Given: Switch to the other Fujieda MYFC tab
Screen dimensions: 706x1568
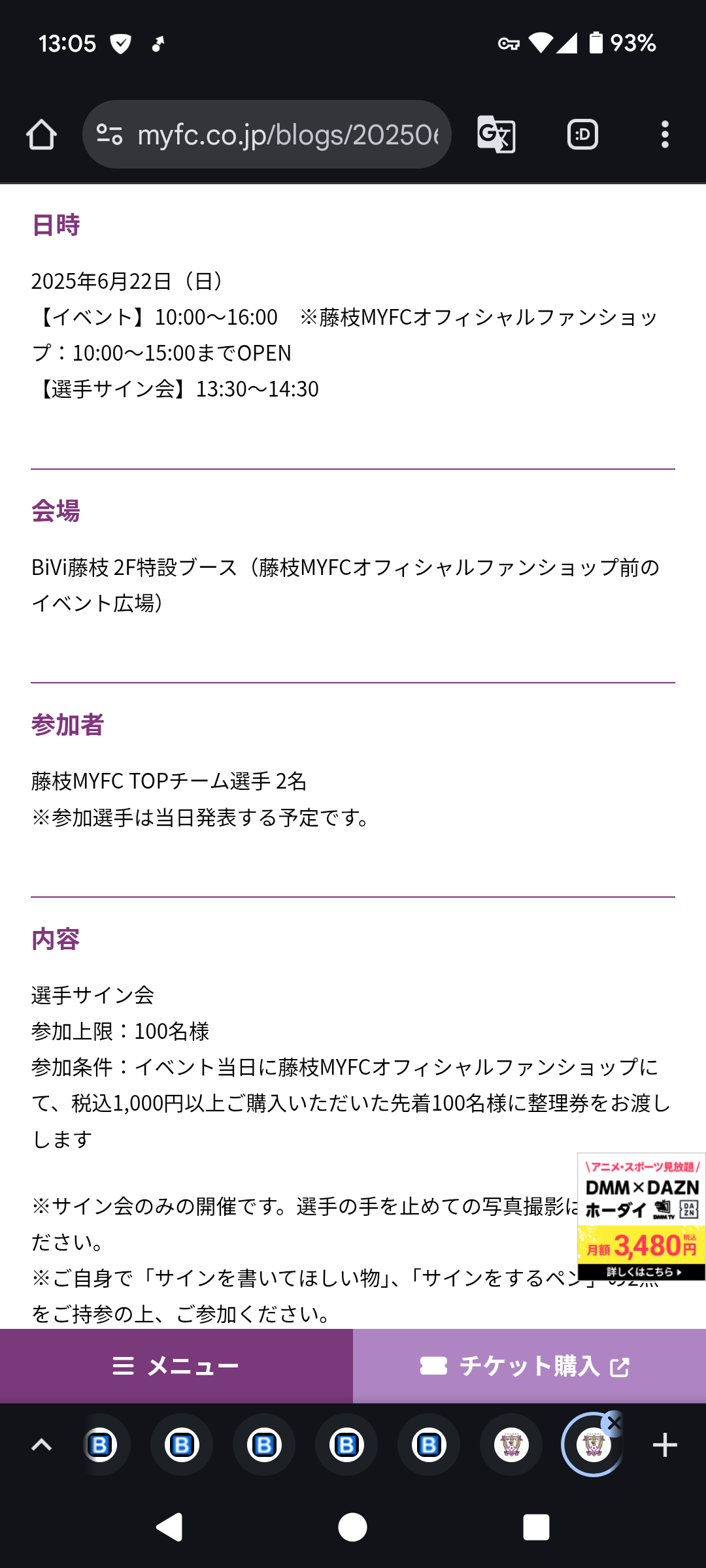Looking at the screenshot, I should point(511,1445).
